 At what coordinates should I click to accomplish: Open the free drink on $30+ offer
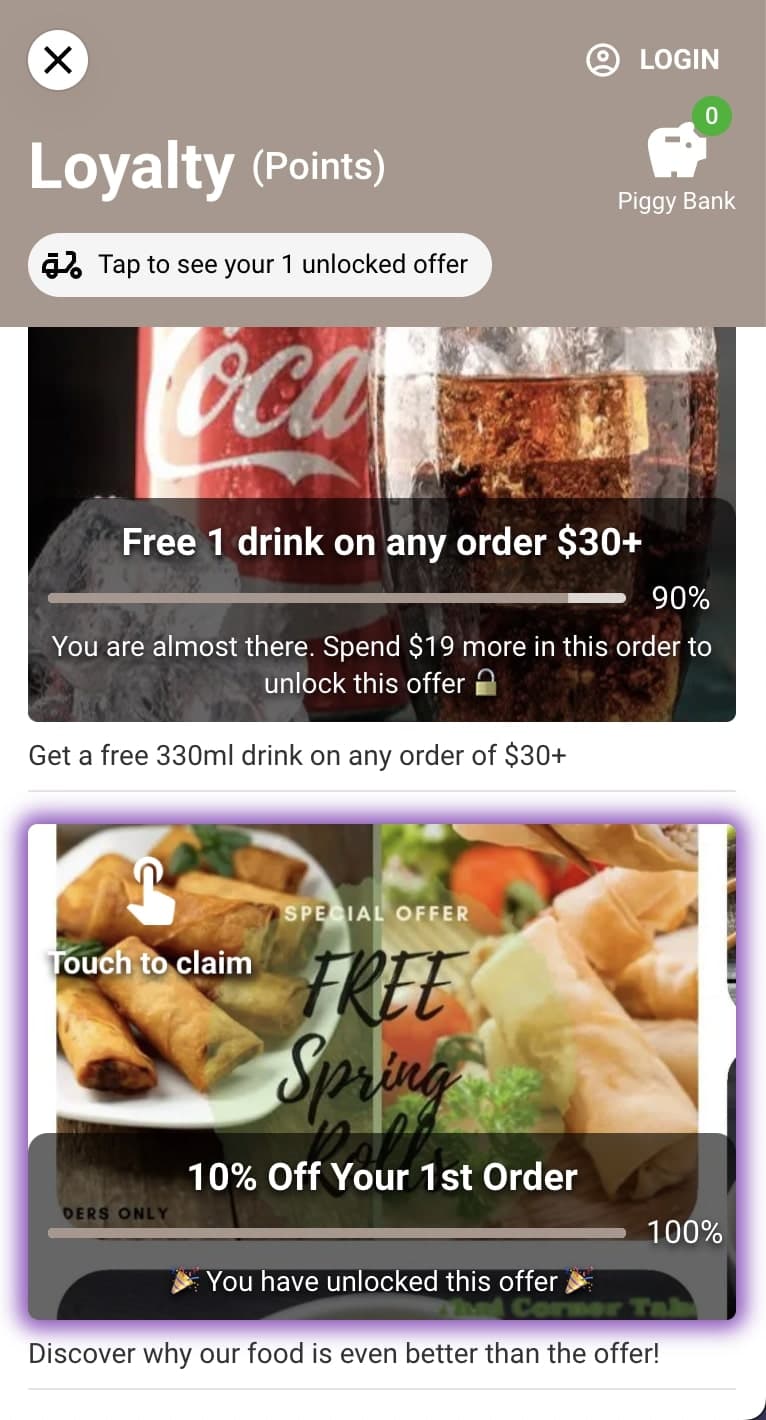click(x=382, y=525)
